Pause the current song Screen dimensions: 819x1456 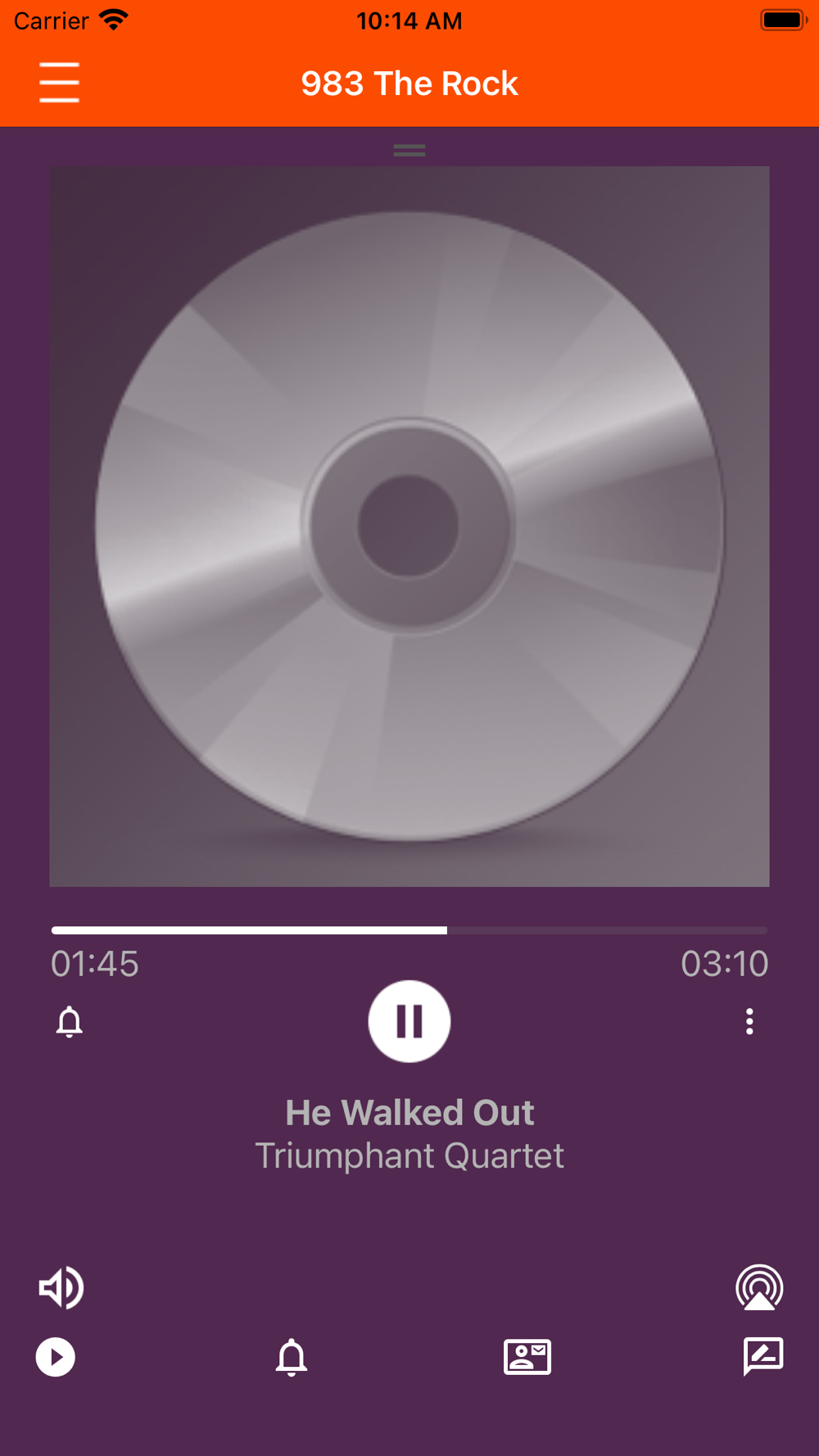409,1021
